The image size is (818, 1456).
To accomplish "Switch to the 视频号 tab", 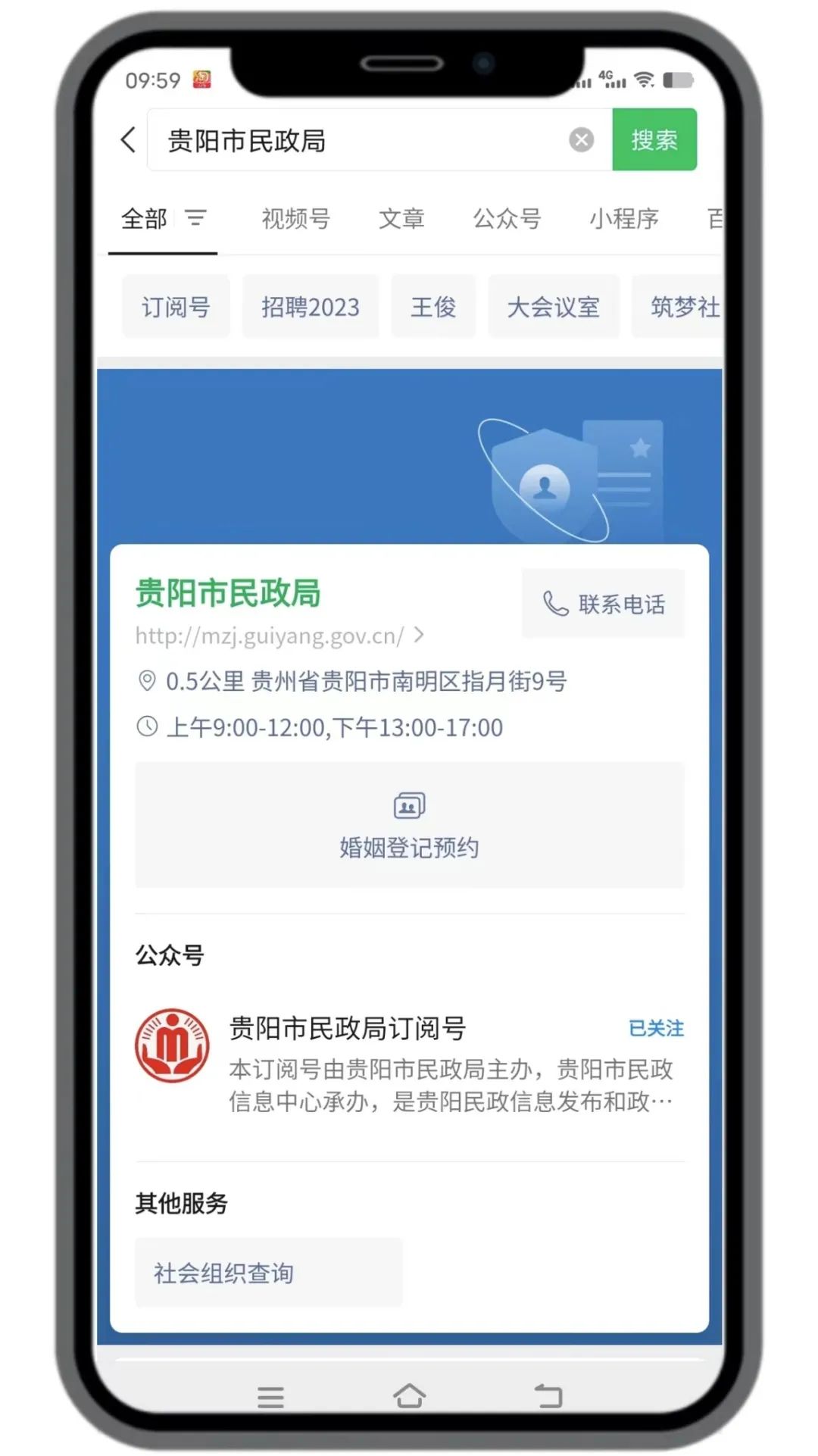I will click(295, 219).
